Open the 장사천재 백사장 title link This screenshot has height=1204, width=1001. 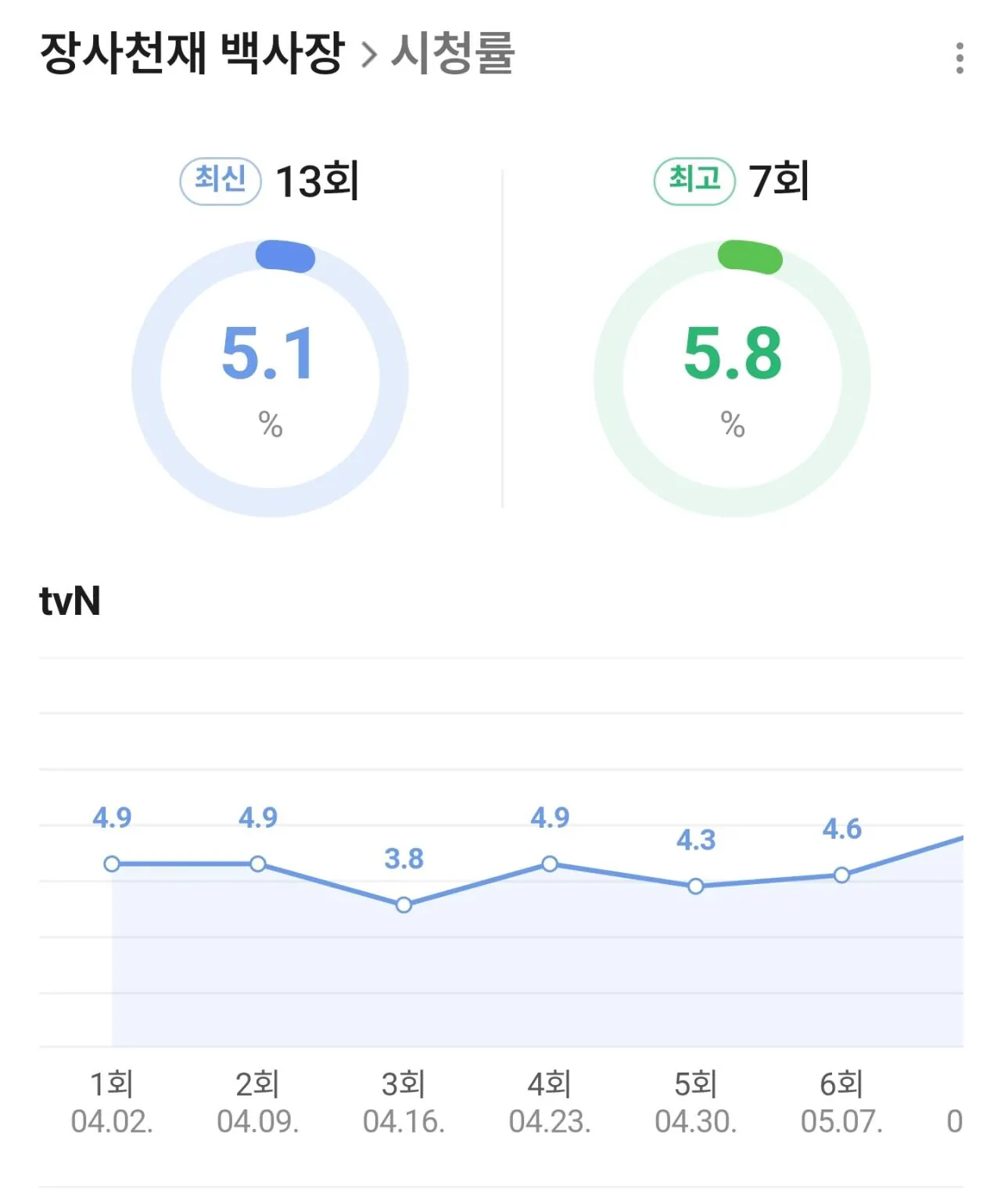coord(192,54)
